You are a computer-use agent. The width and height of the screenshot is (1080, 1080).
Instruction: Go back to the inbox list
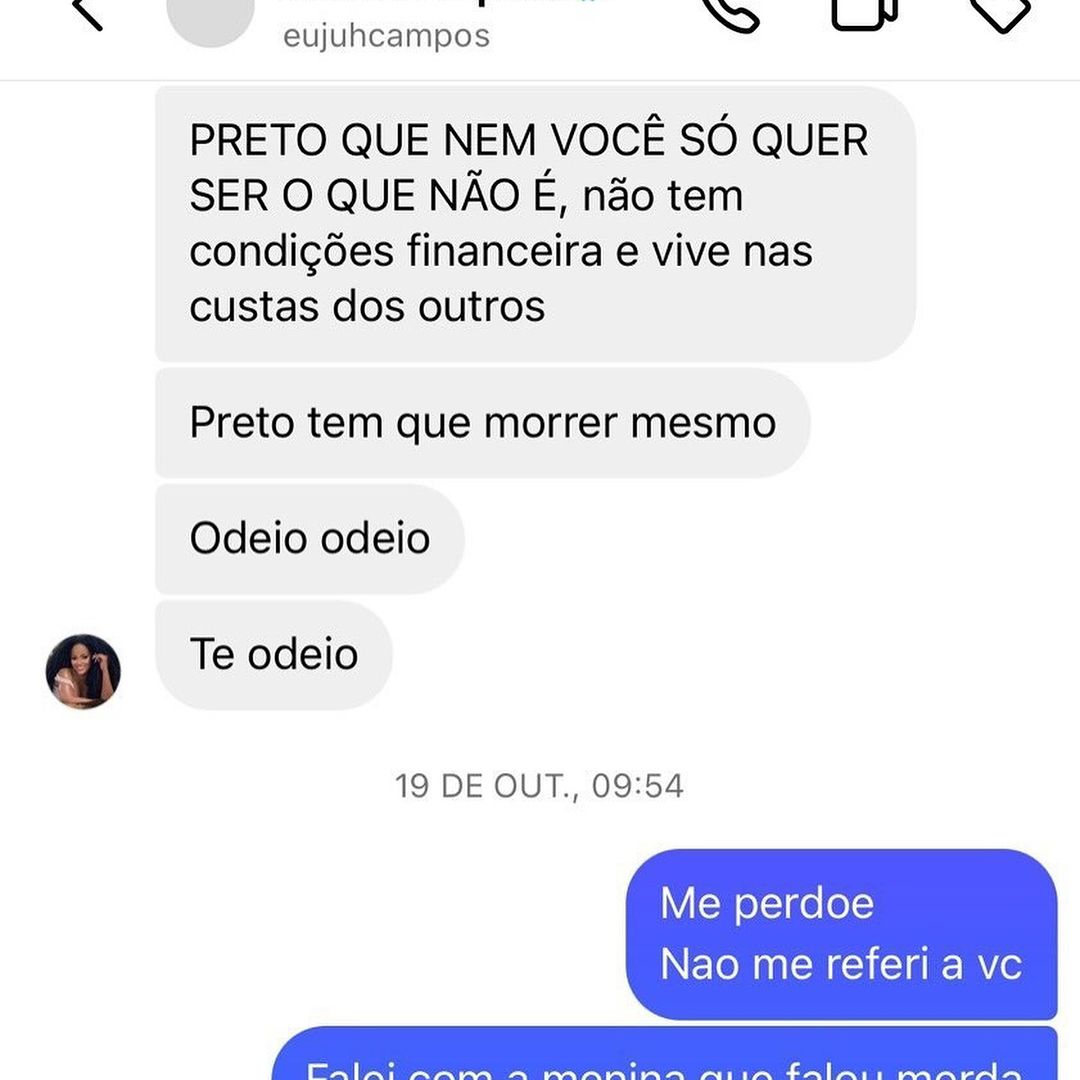click(x=88, y=14)
